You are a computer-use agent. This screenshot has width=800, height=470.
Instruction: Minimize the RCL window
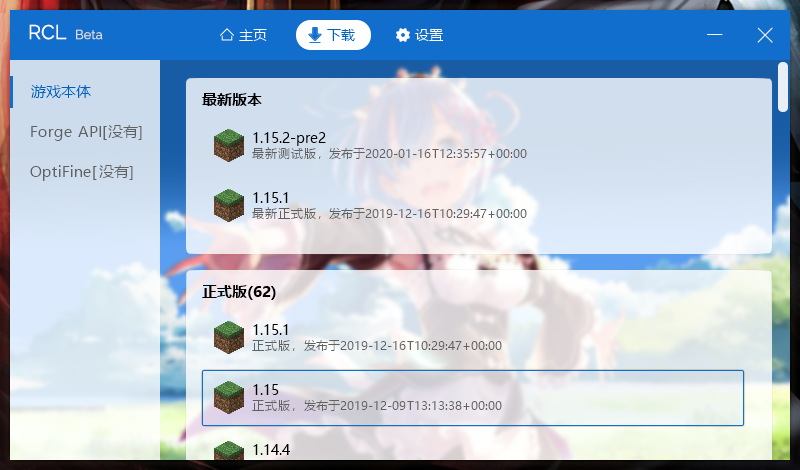(715, 35)
